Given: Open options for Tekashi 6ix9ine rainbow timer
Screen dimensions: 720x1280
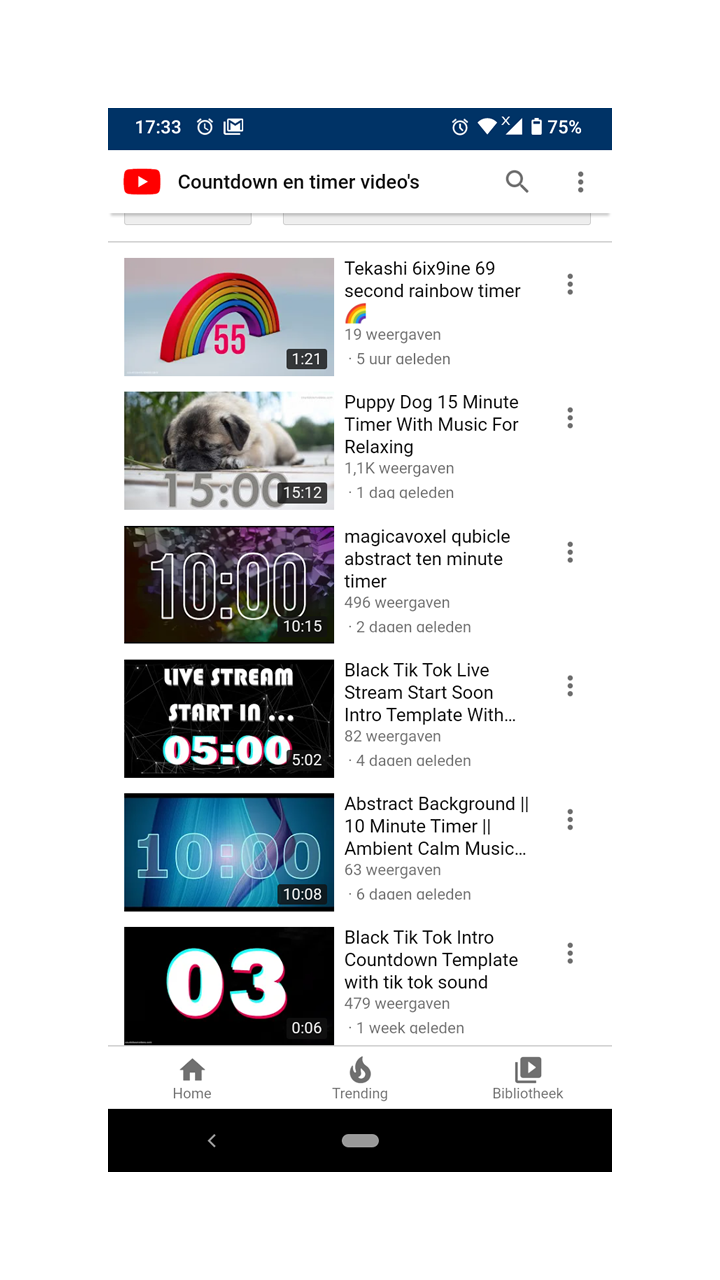Looking at the screenshot, I should (x=570, y=284).
